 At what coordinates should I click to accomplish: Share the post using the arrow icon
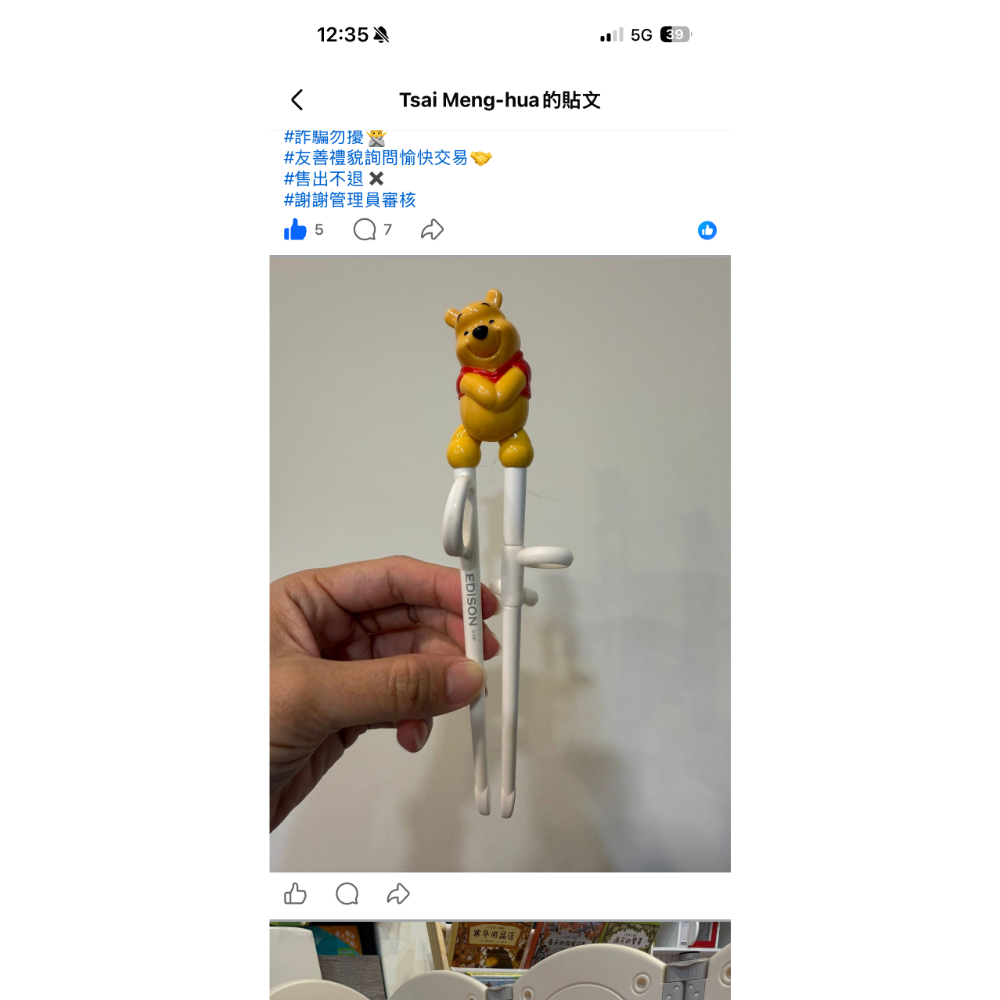(x=432, y=230)
